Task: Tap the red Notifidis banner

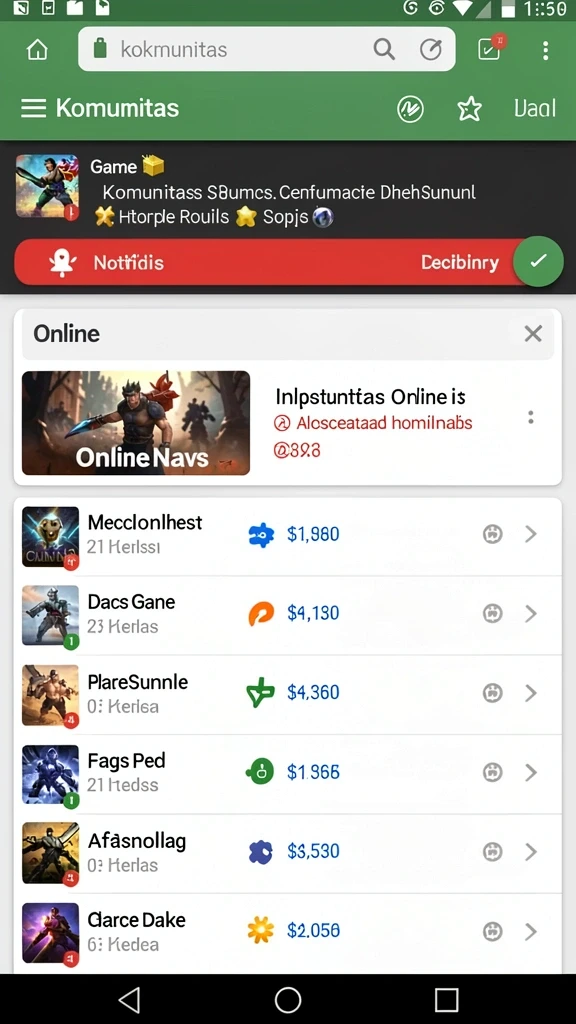Action: [274, 262]
